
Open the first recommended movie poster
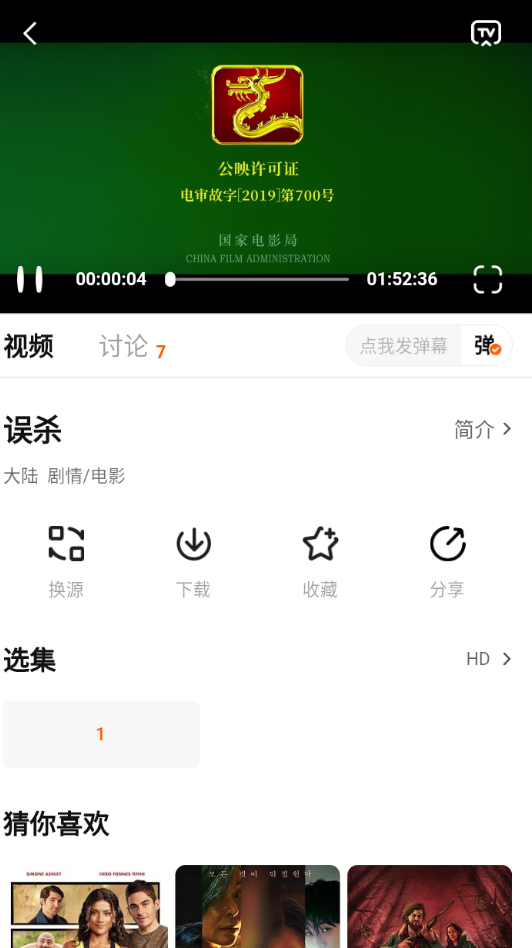[86, 906]
